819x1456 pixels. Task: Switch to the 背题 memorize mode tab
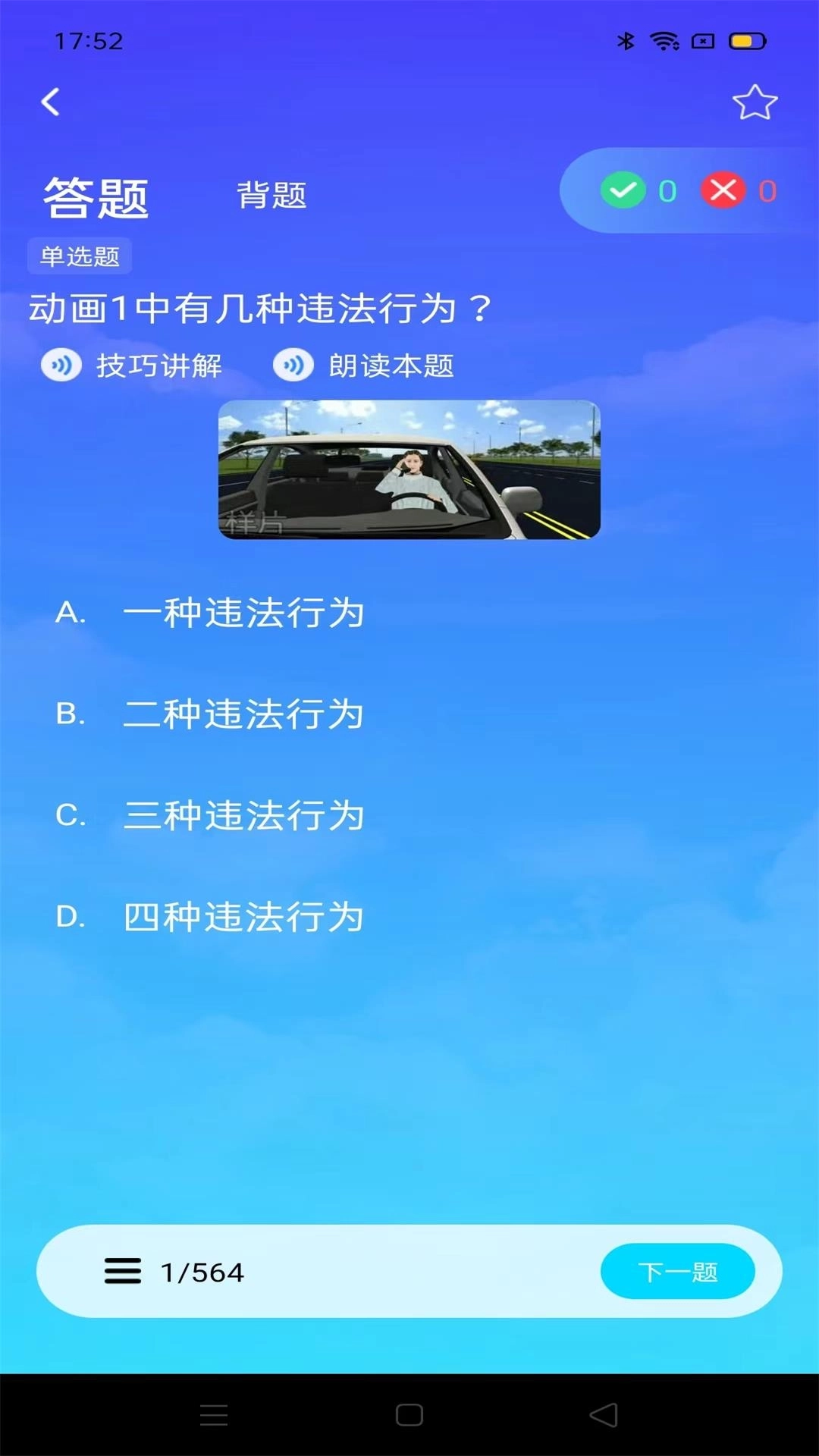pos(271,196)
